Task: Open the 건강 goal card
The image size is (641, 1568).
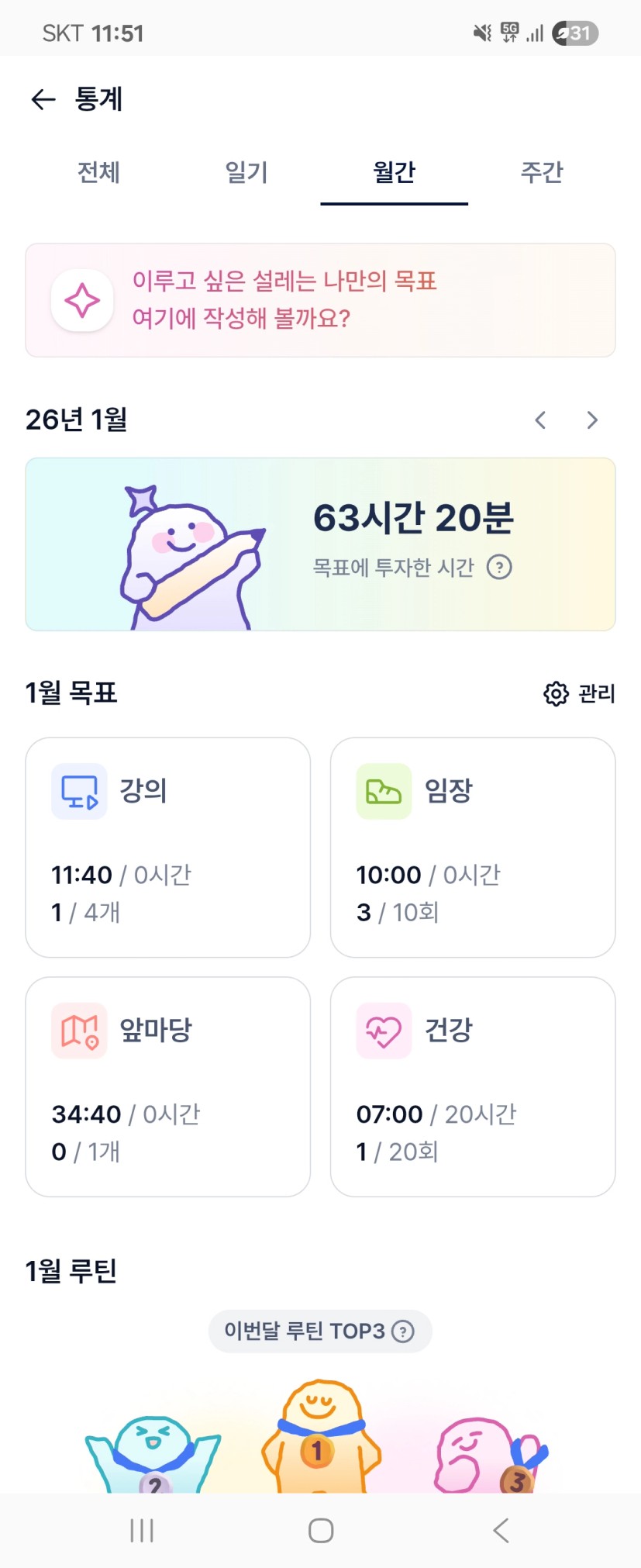Action: point(473,1086)
